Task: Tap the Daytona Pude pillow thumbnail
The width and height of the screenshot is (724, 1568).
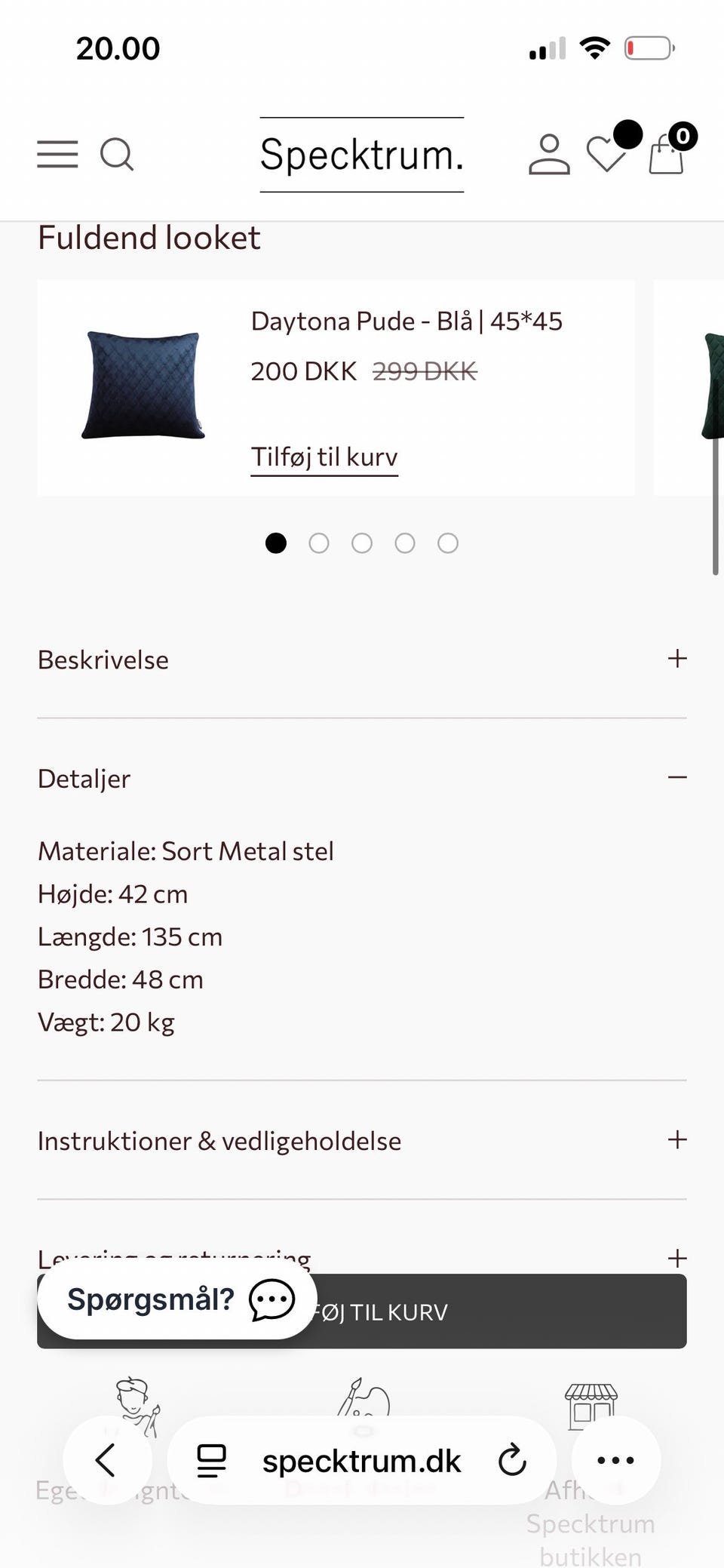Action: click(x=143, y=383)
